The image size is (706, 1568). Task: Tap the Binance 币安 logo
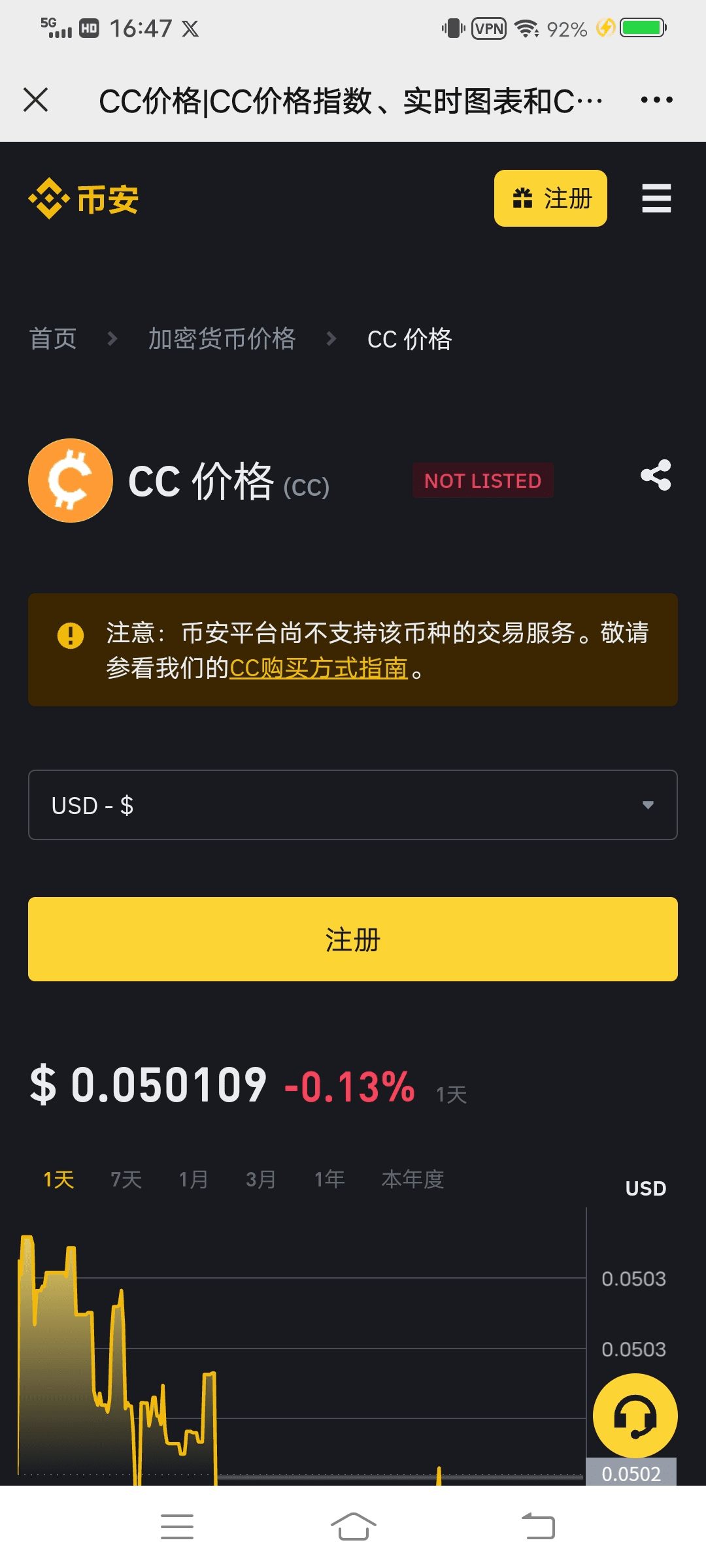[84, 199]
